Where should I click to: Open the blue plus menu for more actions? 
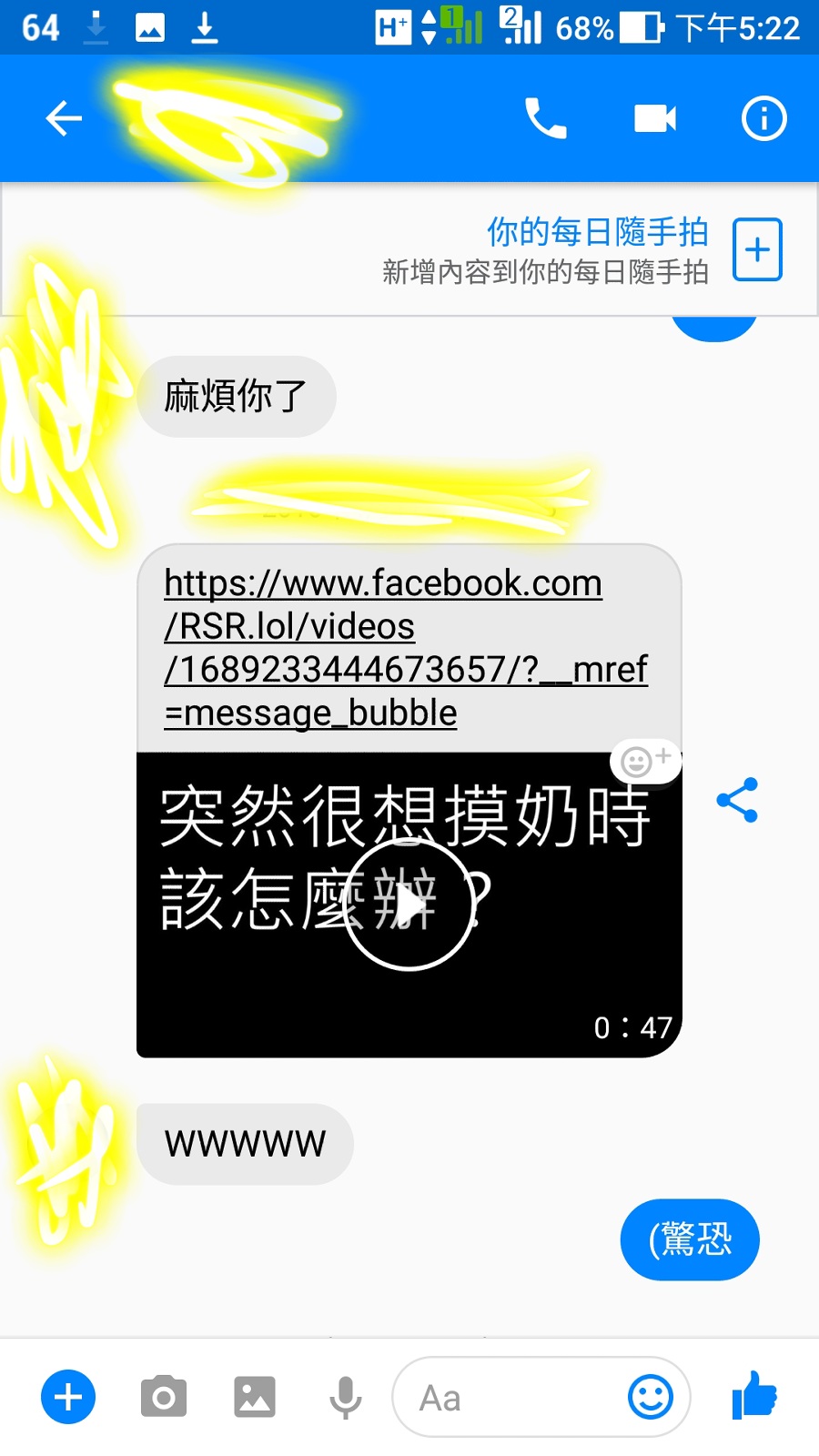[68, 1397]
